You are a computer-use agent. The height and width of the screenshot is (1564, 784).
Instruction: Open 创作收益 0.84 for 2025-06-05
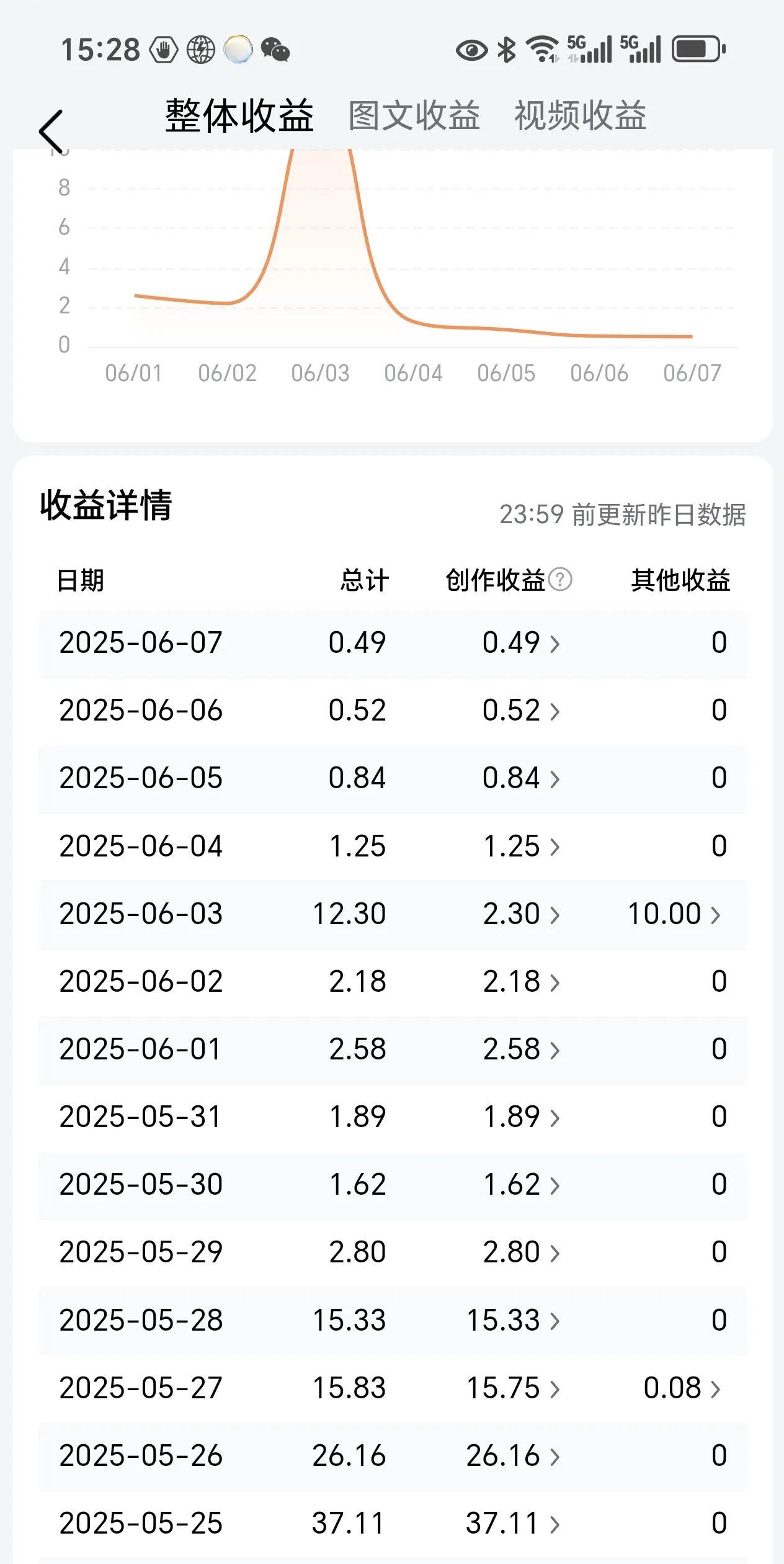point(521,778)
